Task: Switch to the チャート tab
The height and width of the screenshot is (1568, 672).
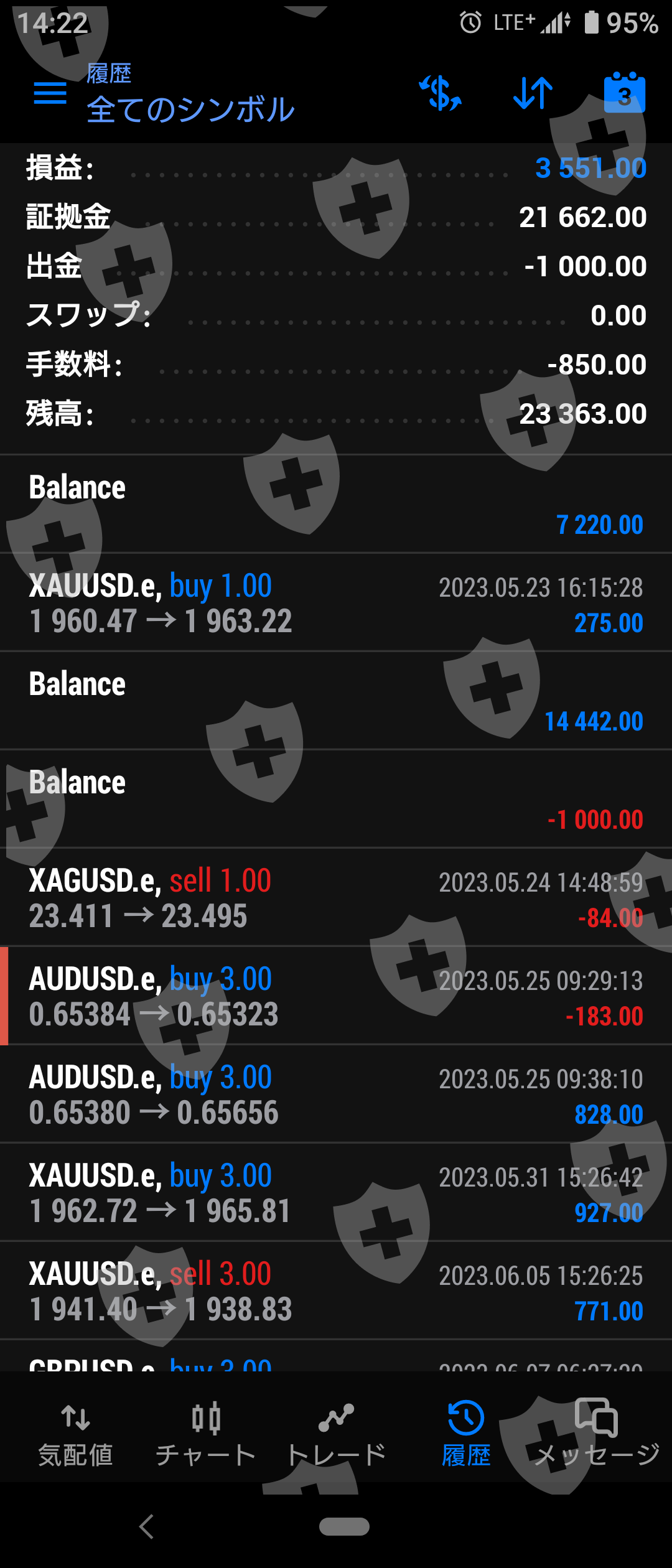Action: click(206, 1434)
